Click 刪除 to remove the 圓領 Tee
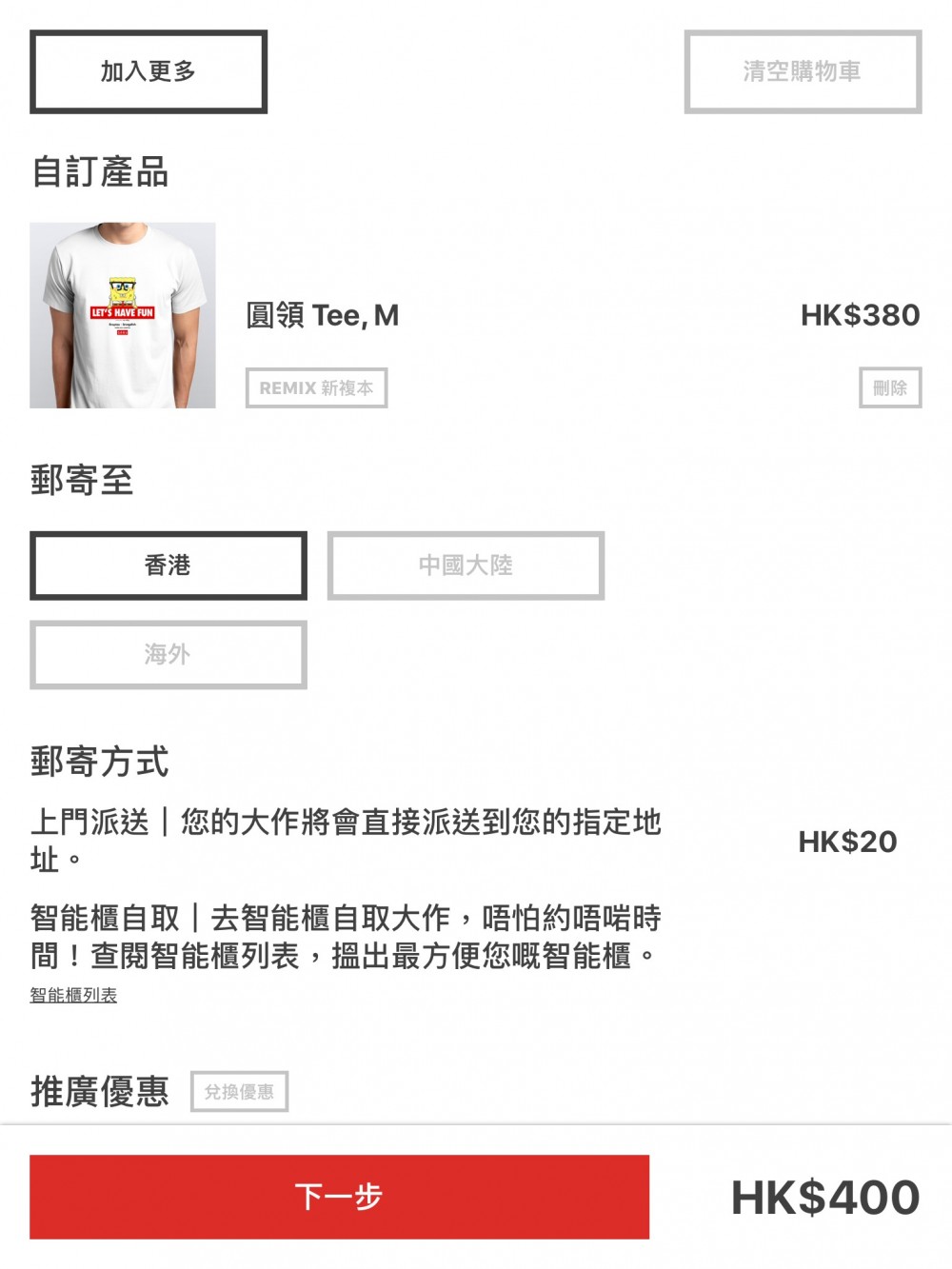The image size is (952, 1269). pyautogui.click(x=892, y=387)
